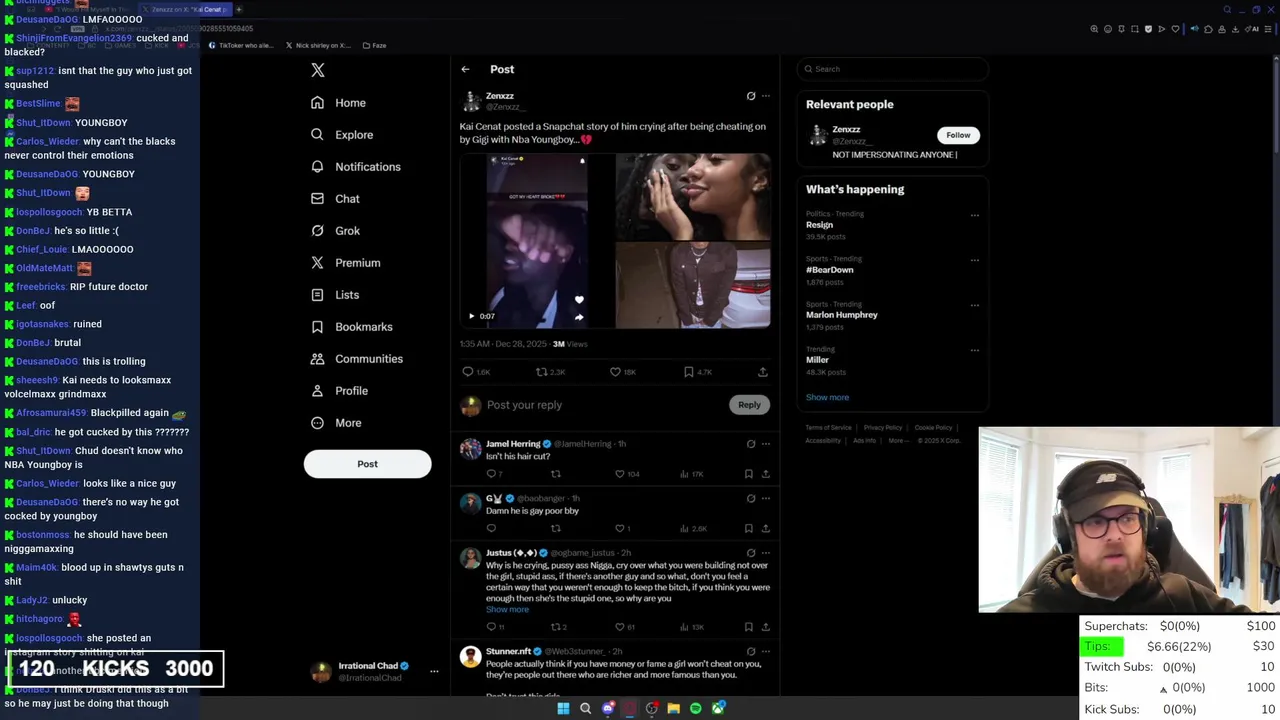Tap Show more under What's happening
1280x720 pixels.
click(827, 397)
